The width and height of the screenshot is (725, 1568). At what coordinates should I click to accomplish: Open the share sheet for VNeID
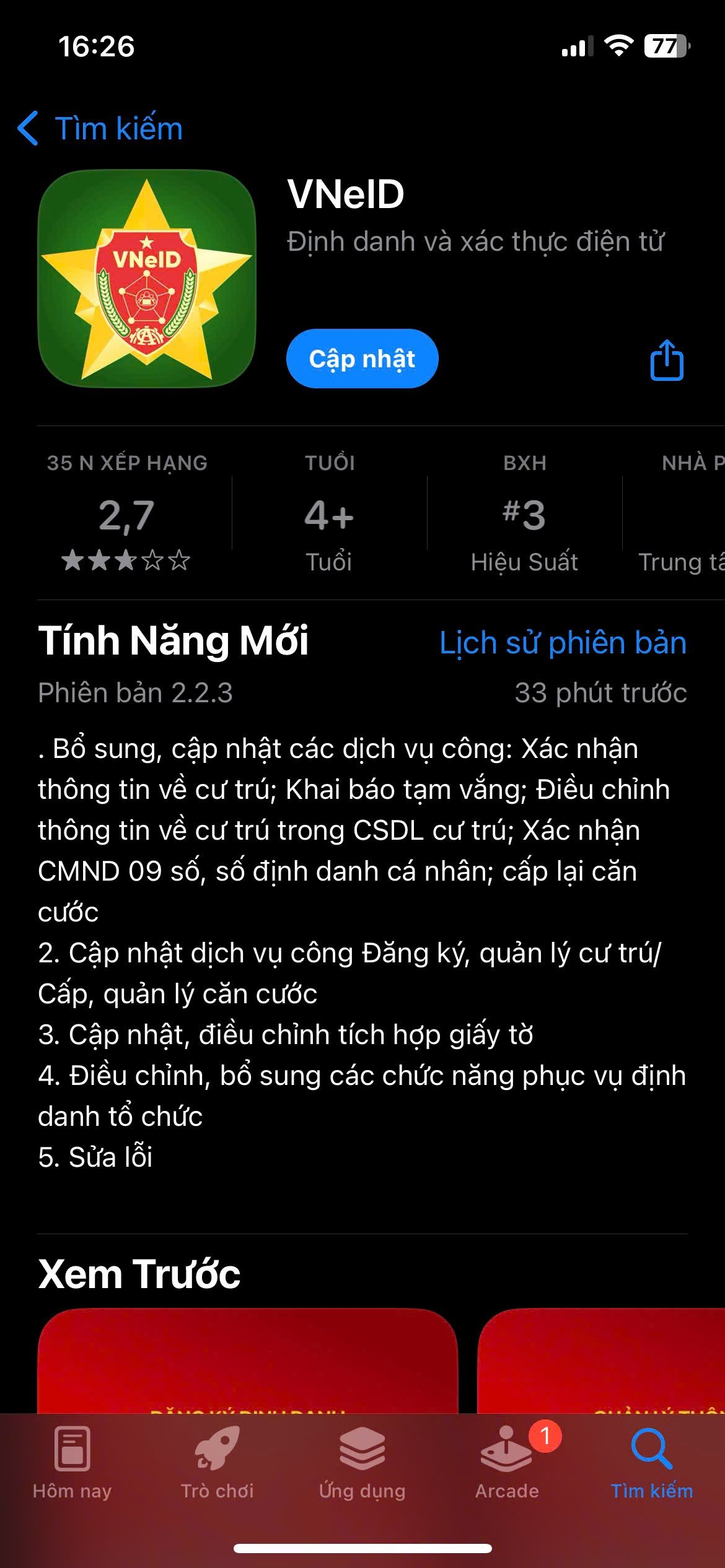[666, 358]
